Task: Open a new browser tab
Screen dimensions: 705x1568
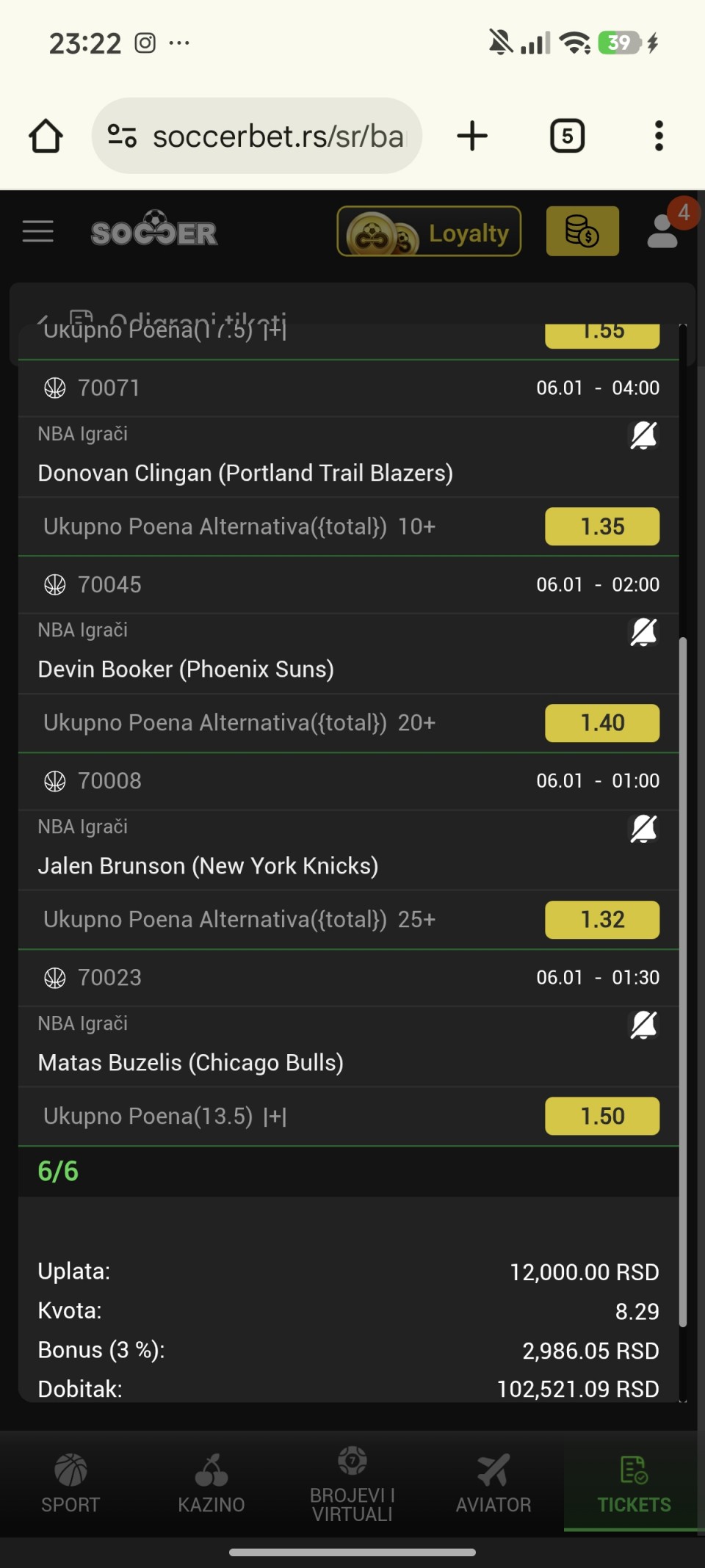Action: 472,137
